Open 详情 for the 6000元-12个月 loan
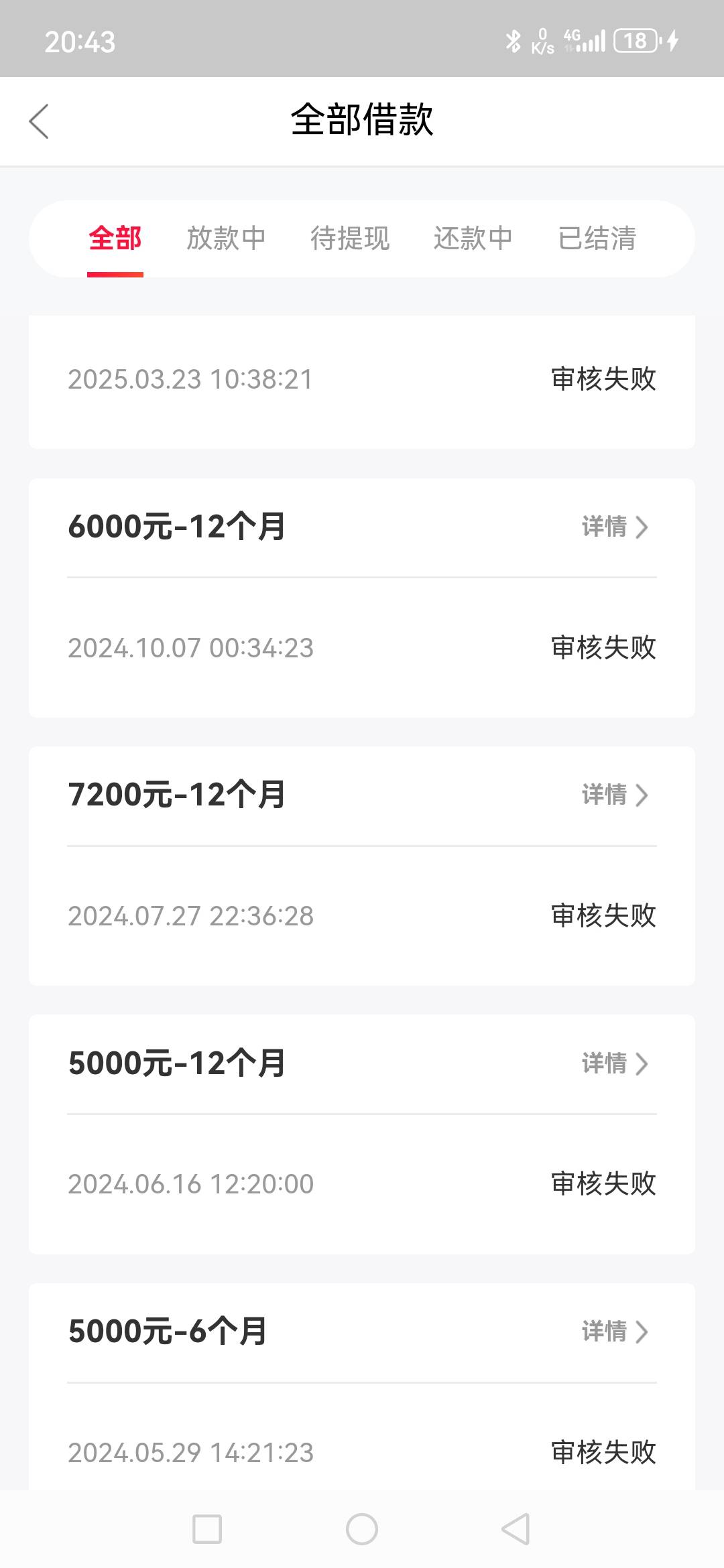Image resolution: width=724 pixels, height=1568 pixels. tap(615, 527)
